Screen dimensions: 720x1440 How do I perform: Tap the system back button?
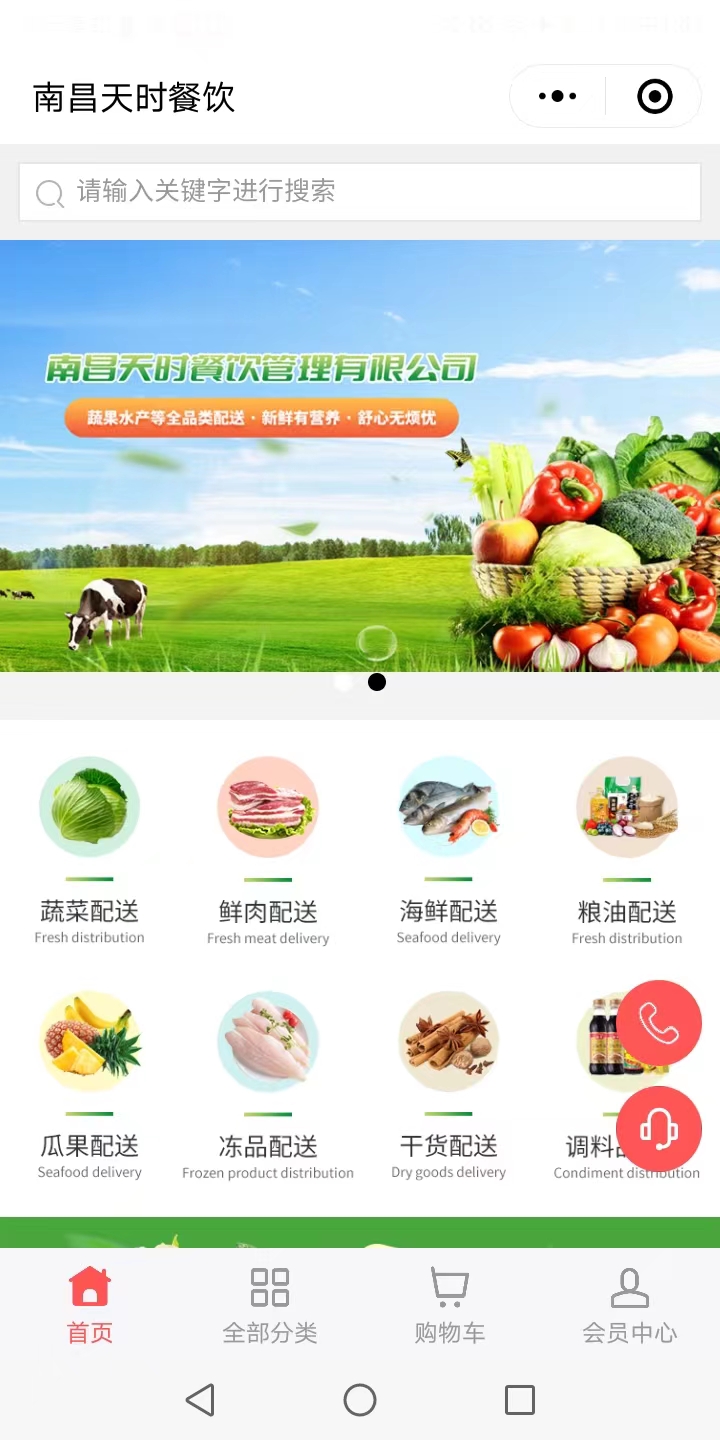pyautogui.click(x=200, y=1400)
